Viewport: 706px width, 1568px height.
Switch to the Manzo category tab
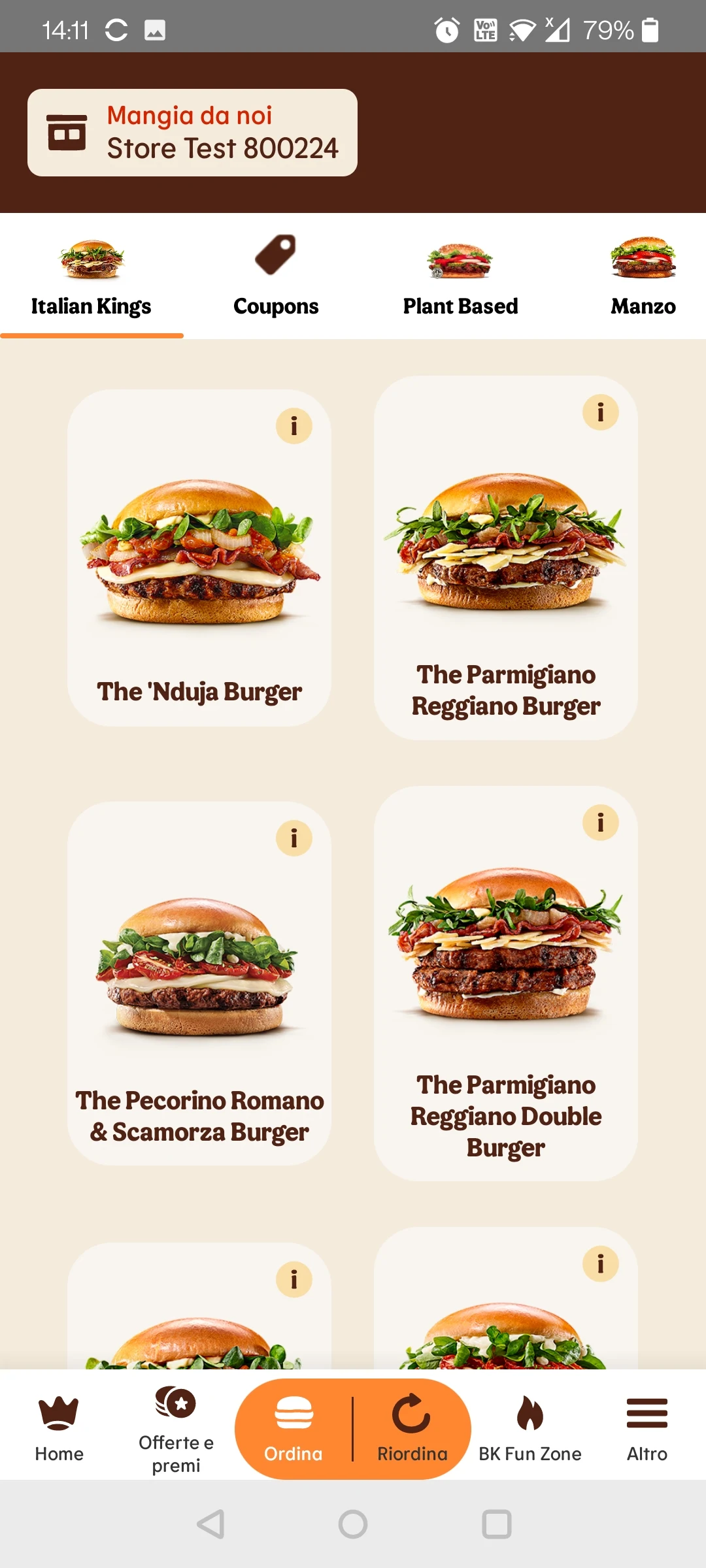[x=643, y=276]
